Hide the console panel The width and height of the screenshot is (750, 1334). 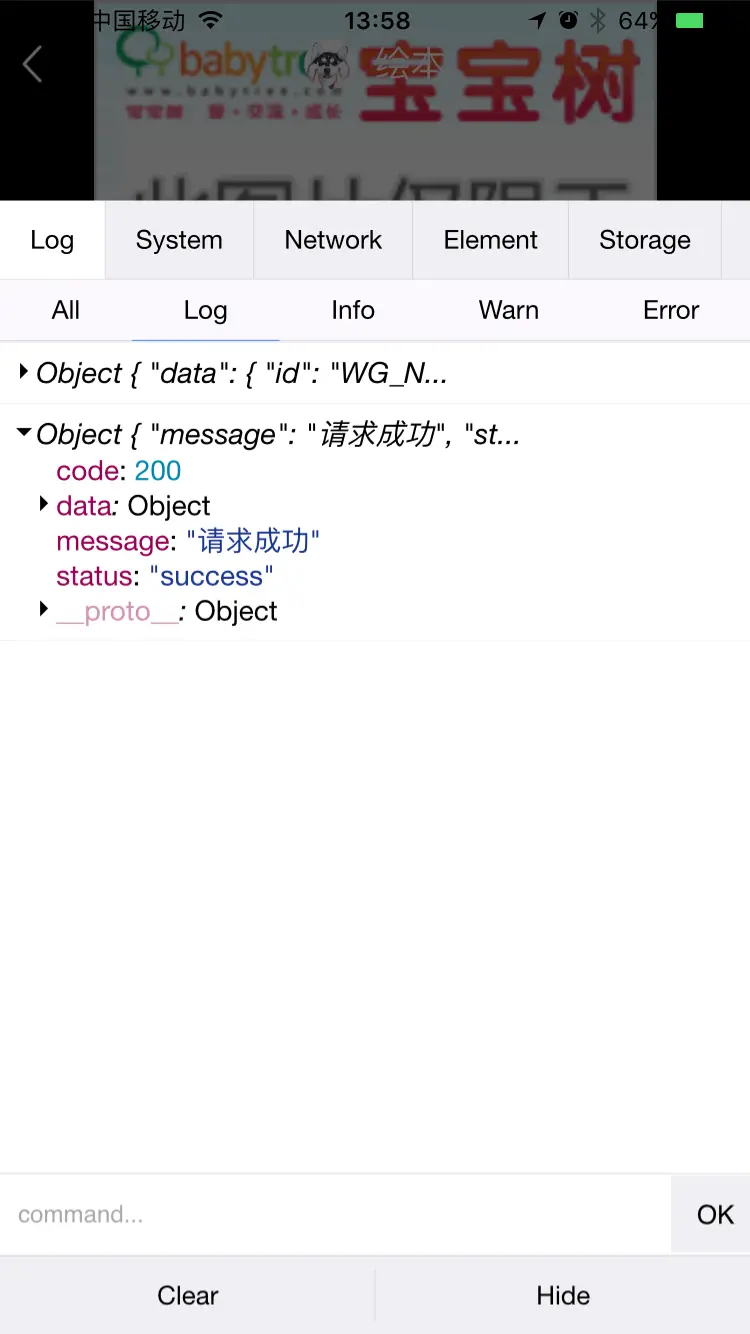pos(563,1295)
